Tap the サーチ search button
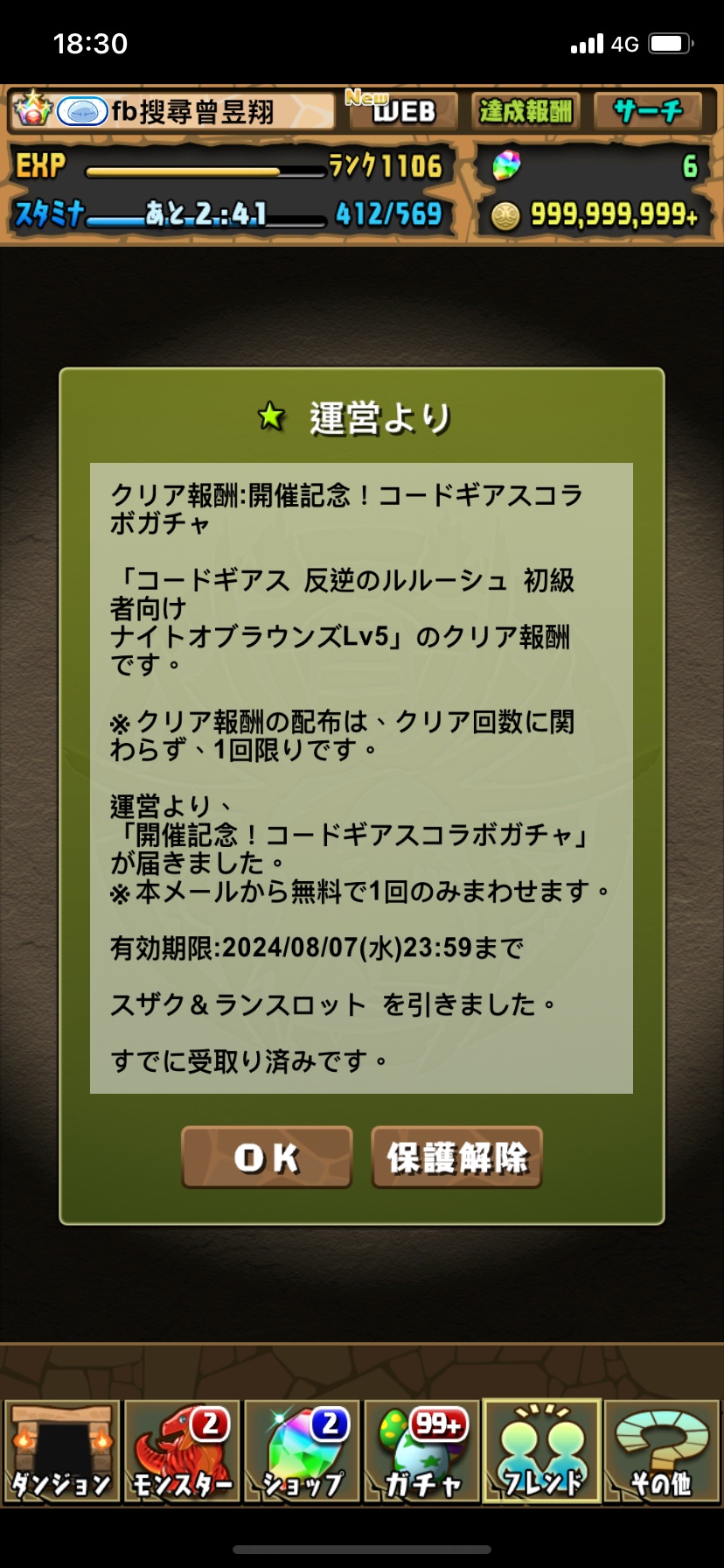 (x=648, y=111)
